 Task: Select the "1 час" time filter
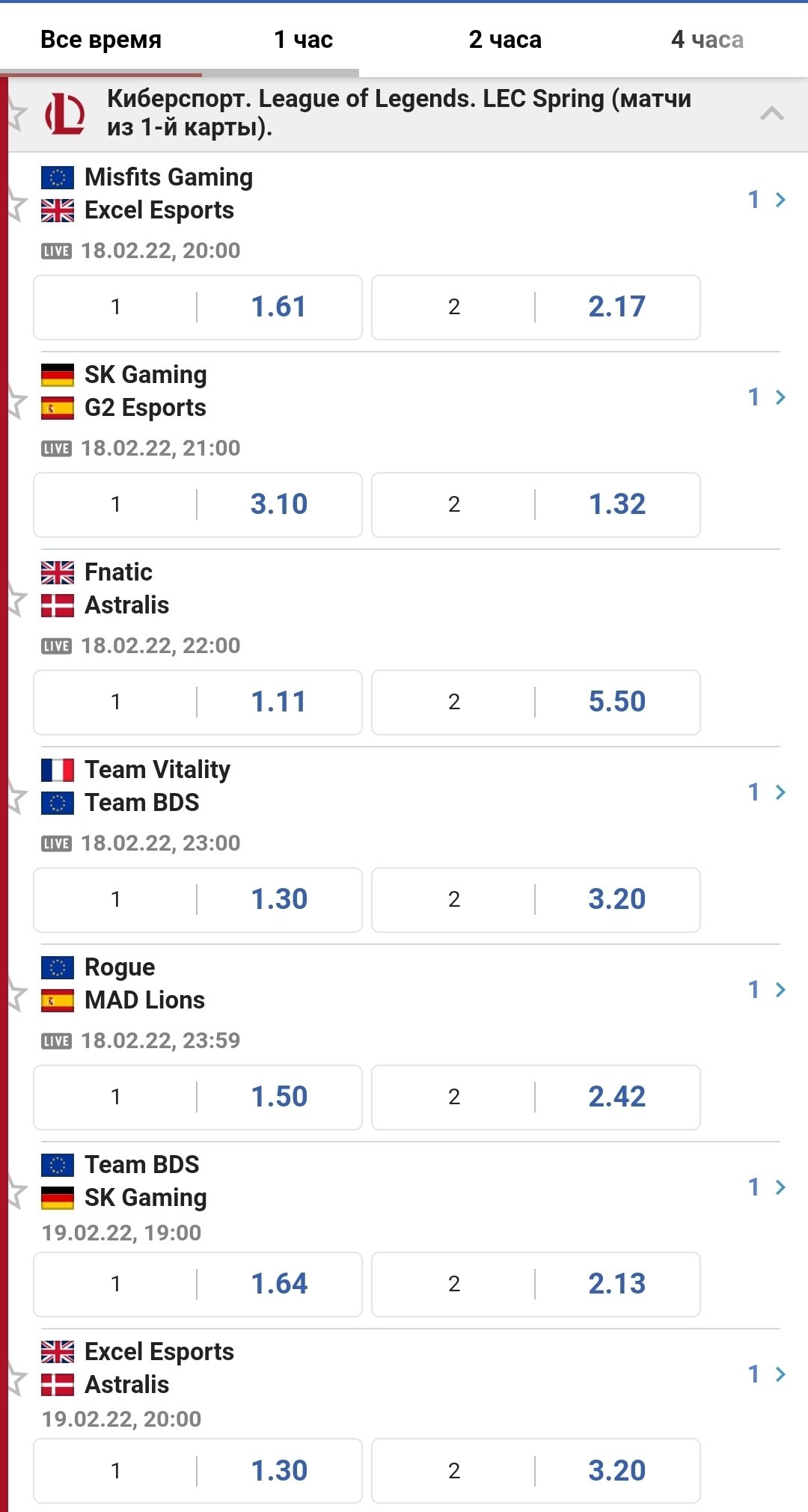303,40
